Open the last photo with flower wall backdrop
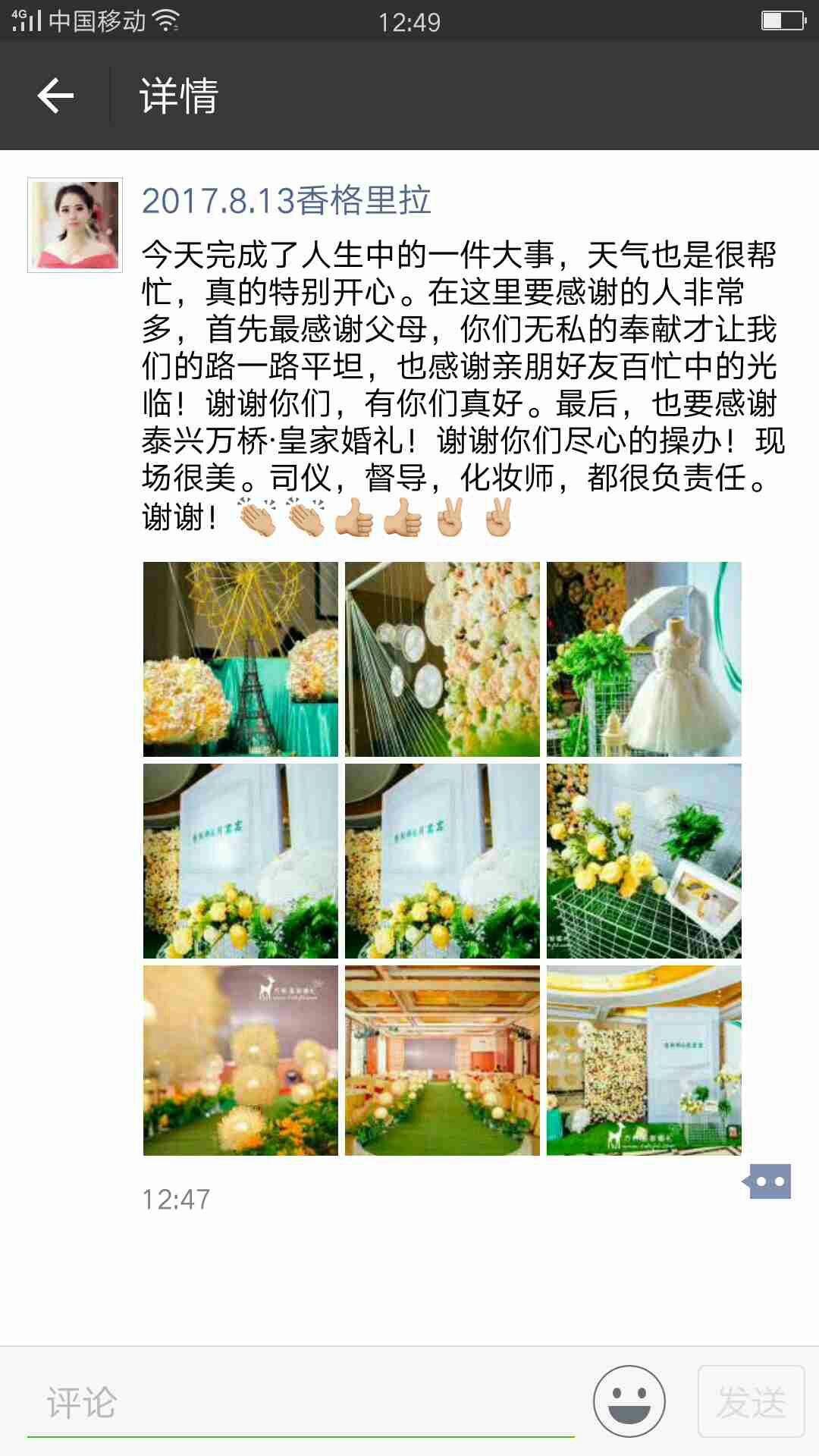Screen dimensions: 819x1456 tap(644, 1060)
